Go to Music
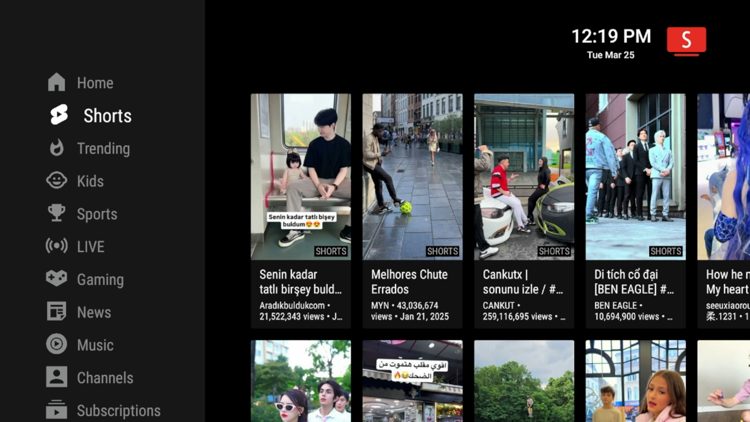Viewport: 750px width, 422px height. pos(95,345)
